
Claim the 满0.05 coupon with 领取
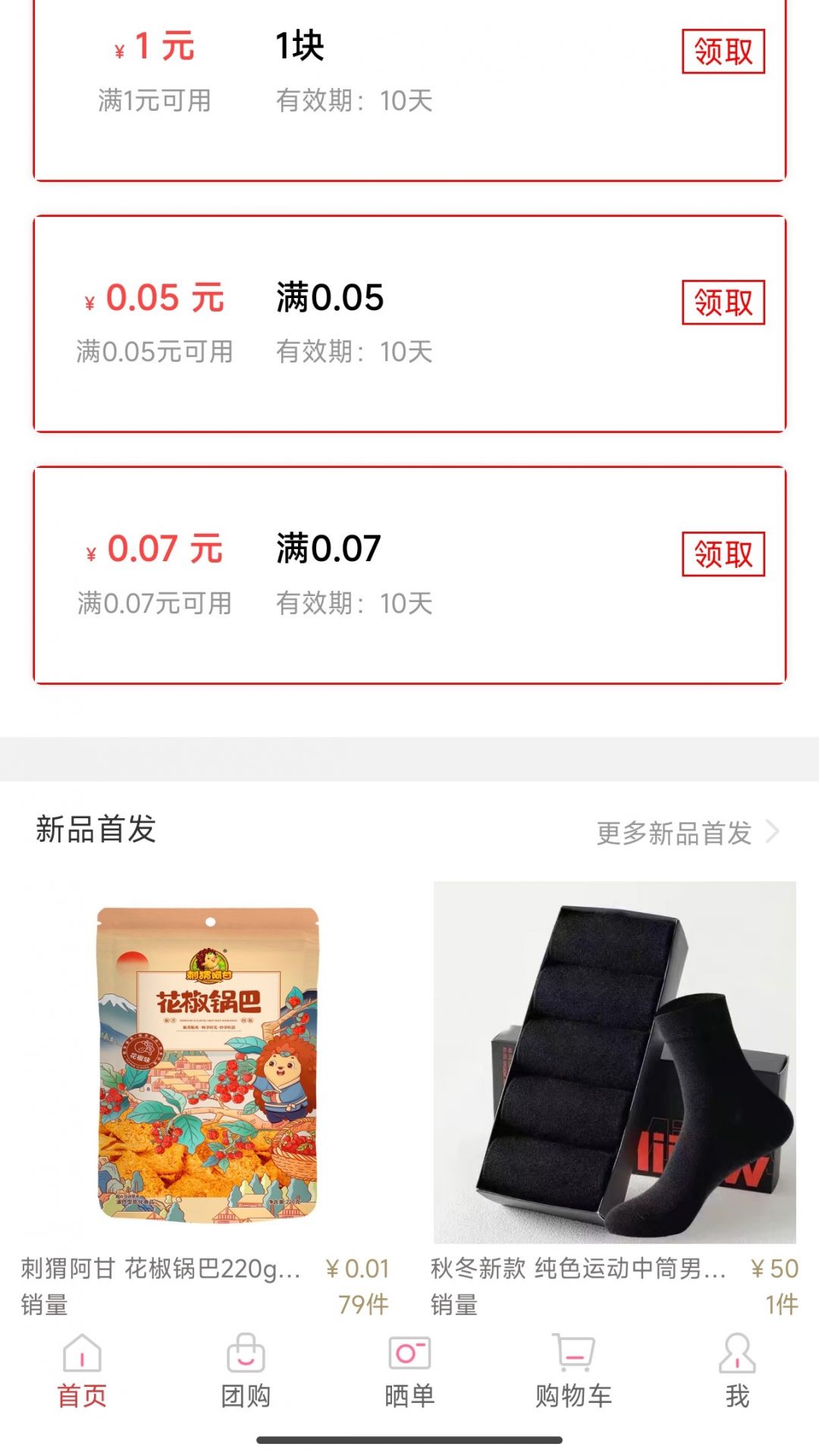(x=723, y=303)
